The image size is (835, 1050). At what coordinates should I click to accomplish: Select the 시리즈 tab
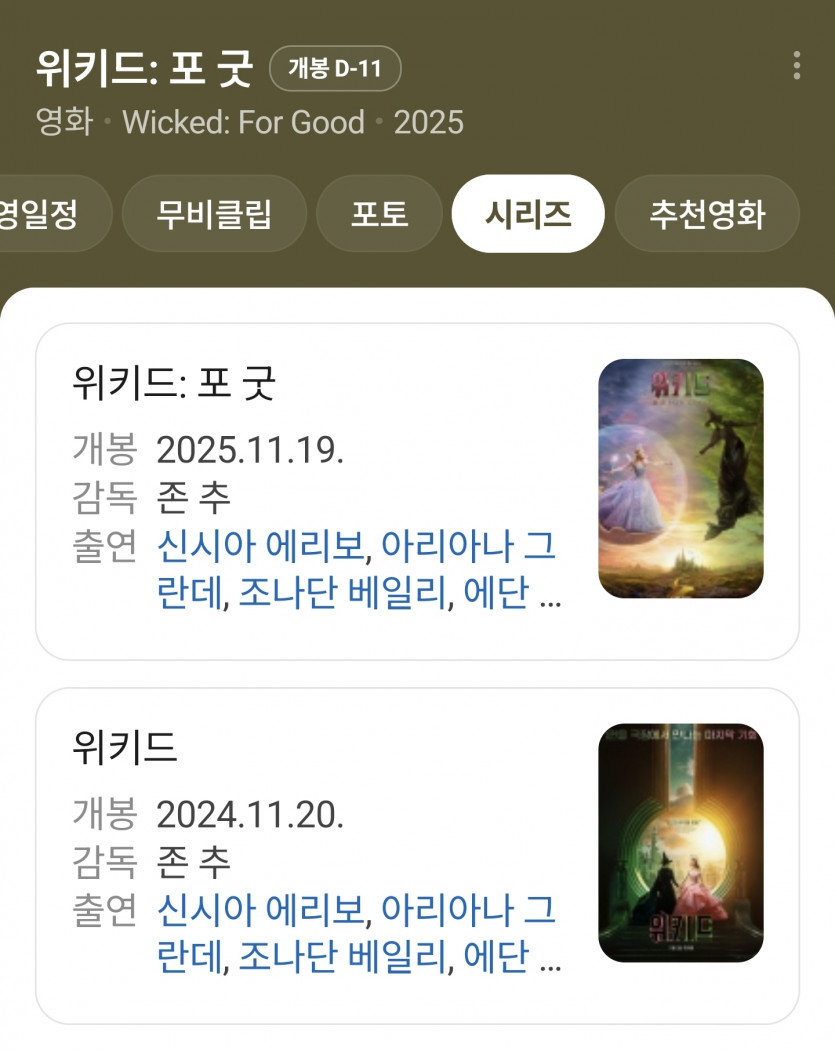528,214
